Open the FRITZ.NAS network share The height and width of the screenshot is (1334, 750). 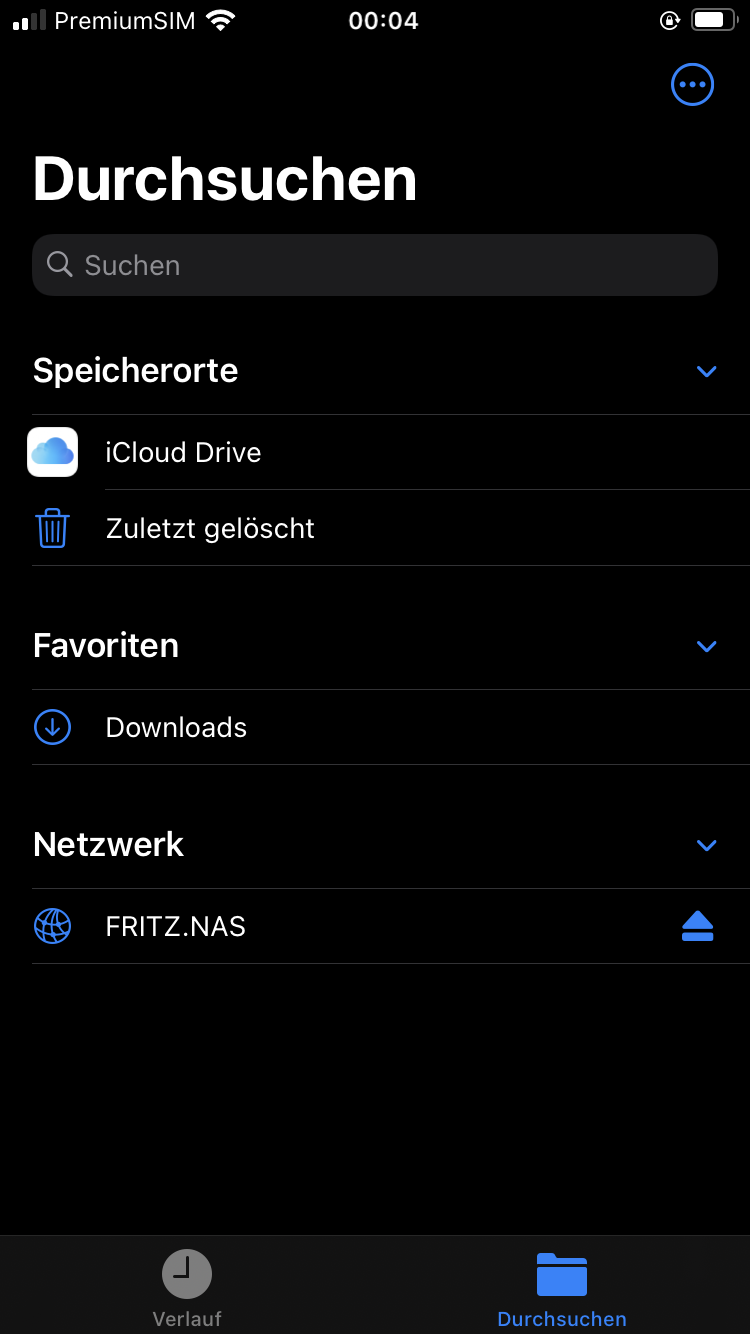click(176, 926)
